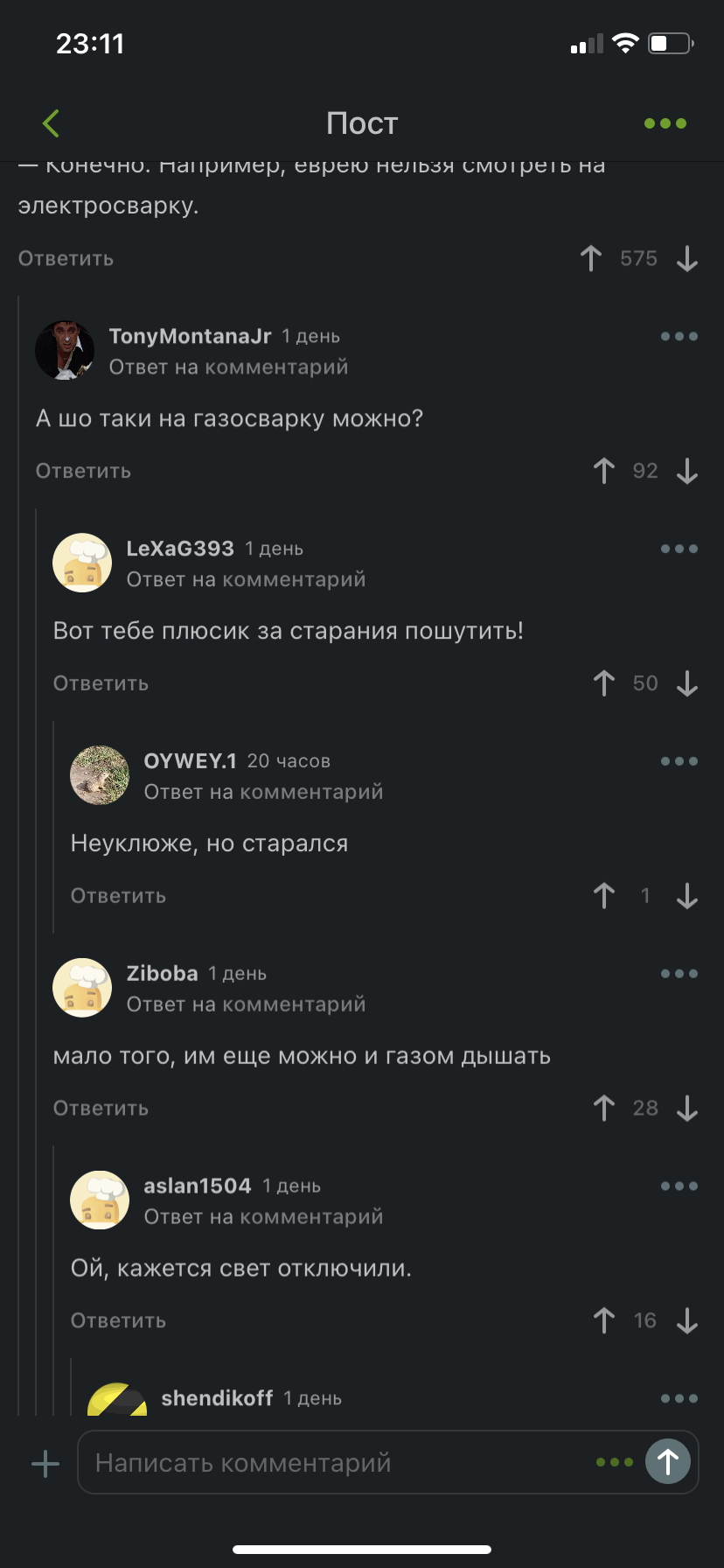The image size is (724, 1568).
Task: View Ziboba's avatar profile
Action: (x=82, y=988)
